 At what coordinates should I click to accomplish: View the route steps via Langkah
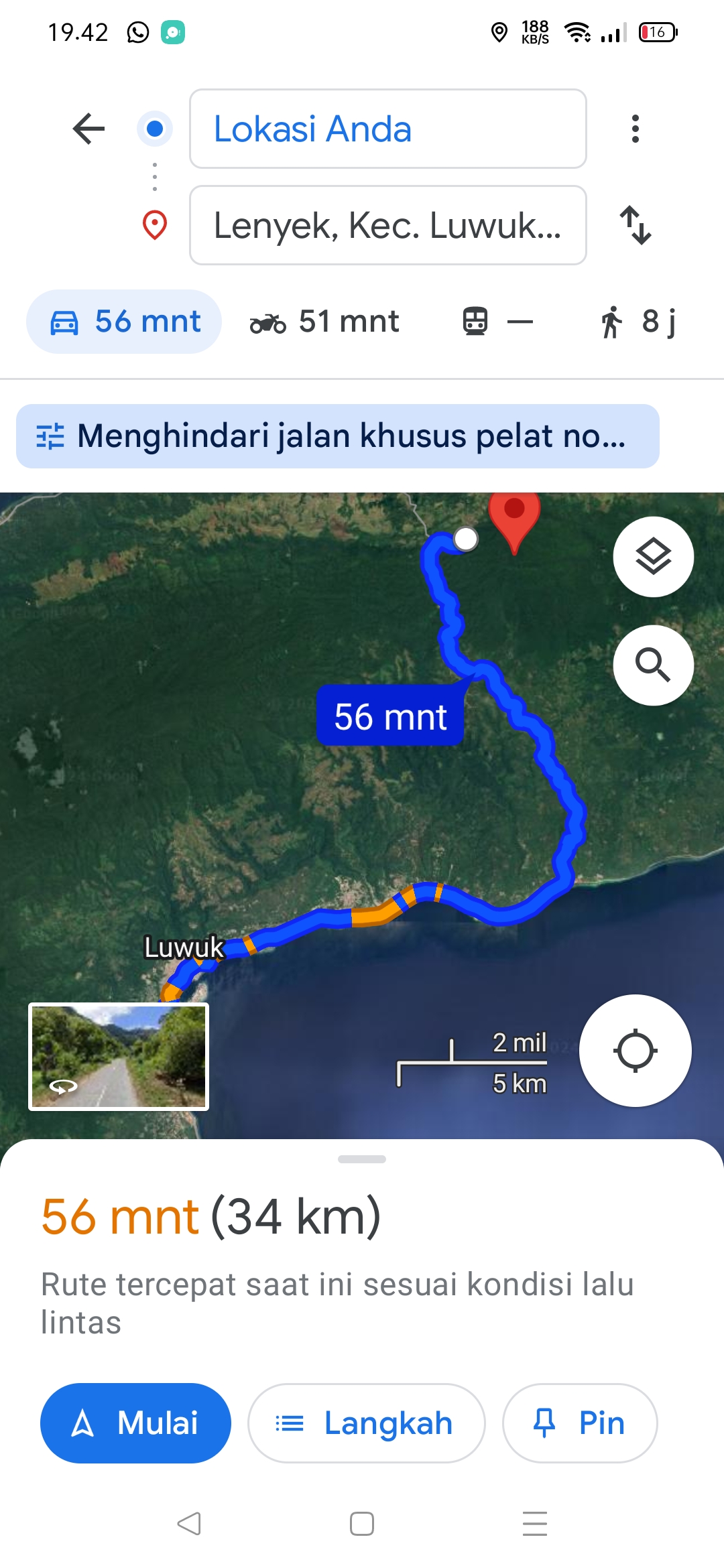click(366, 1423)
